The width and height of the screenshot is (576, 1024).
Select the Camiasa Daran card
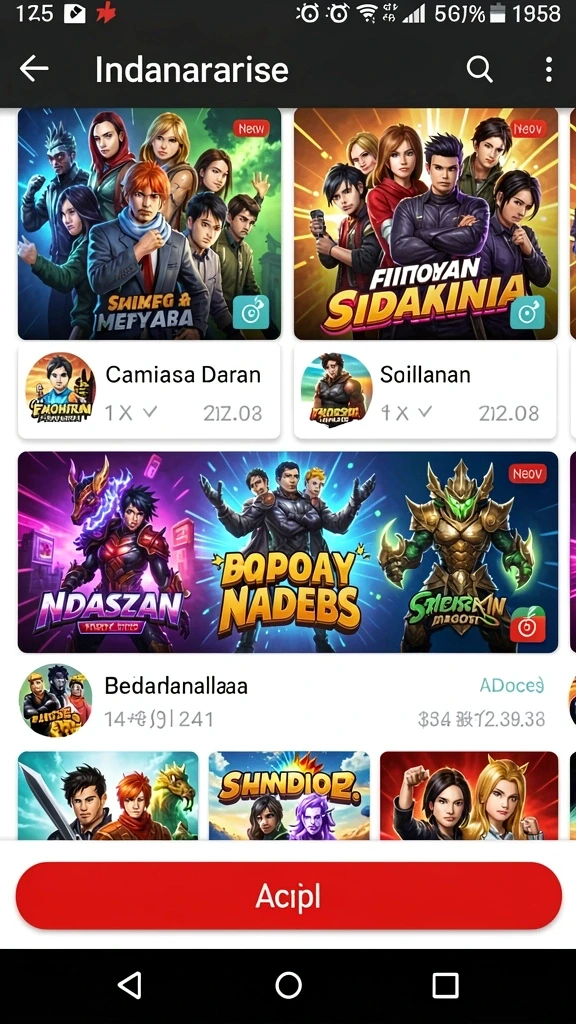point(149,391)
